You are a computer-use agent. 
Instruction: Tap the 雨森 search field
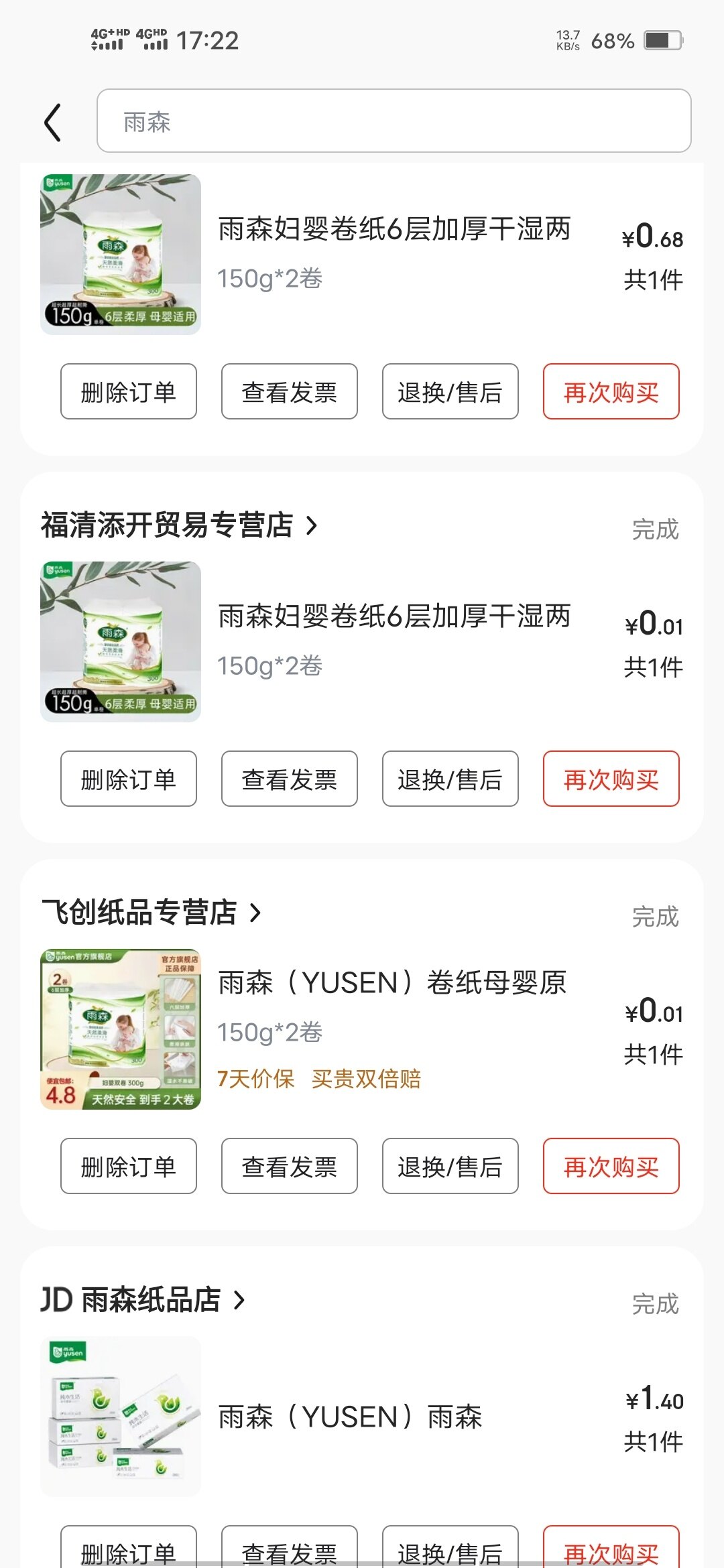coord(394,121)
